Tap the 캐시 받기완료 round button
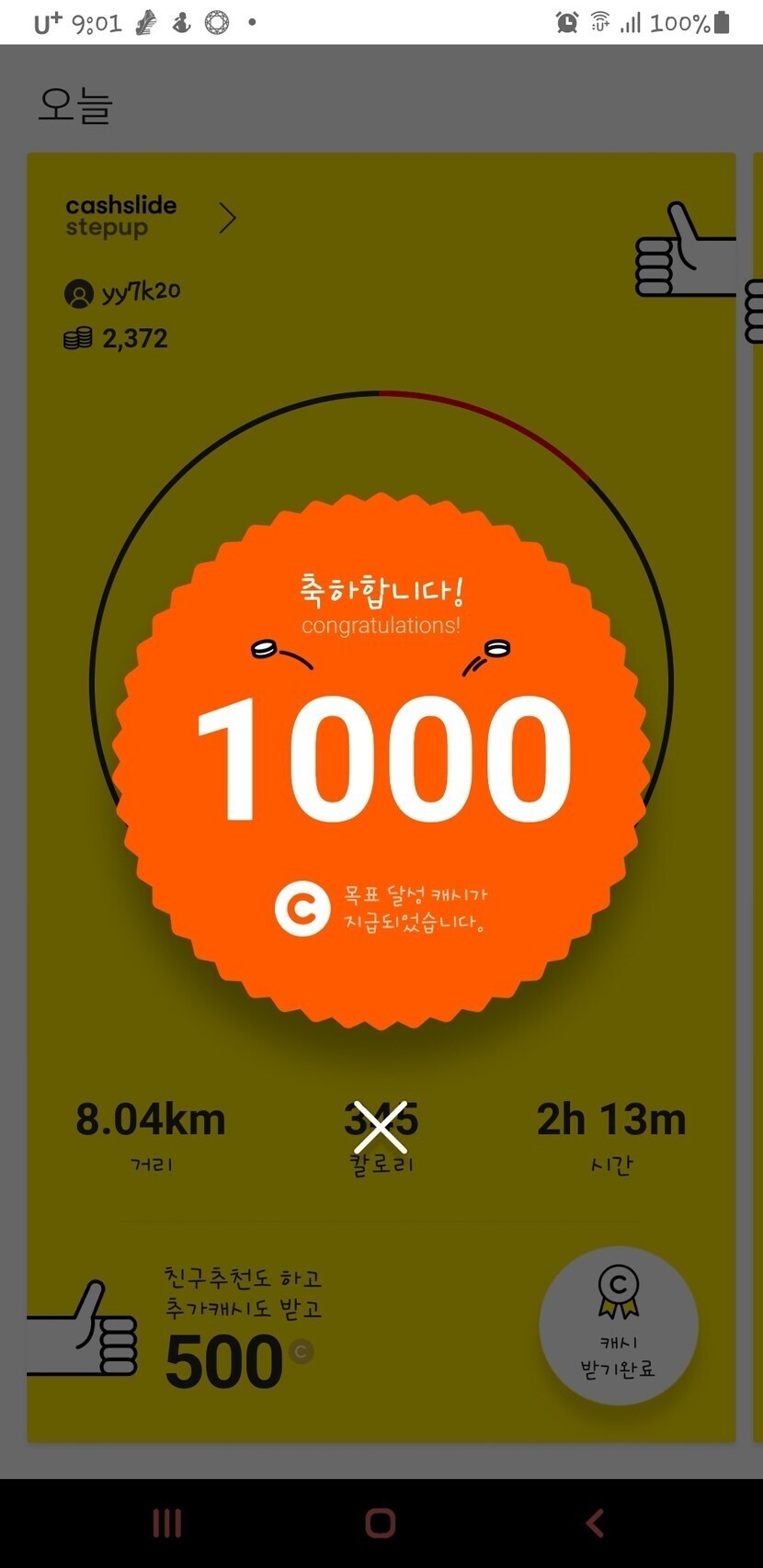The image size is (763, 1568). [618, 1325]
